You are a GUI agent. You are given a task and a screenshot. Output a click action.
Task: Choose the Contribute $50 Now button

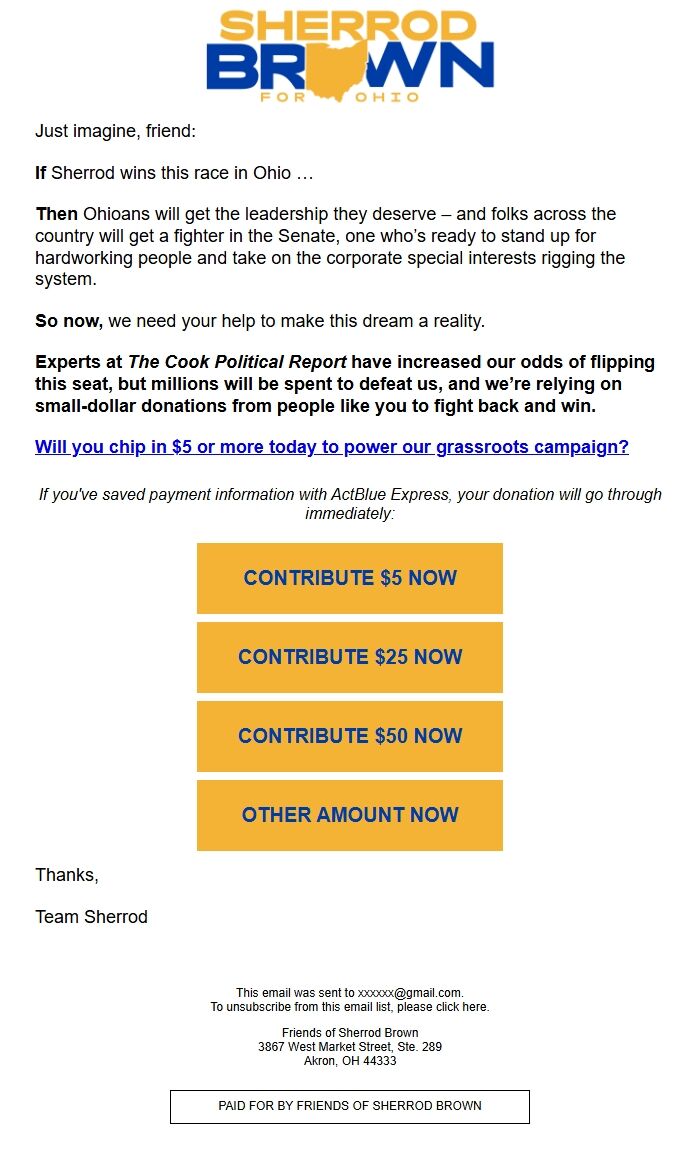(350, 736)
